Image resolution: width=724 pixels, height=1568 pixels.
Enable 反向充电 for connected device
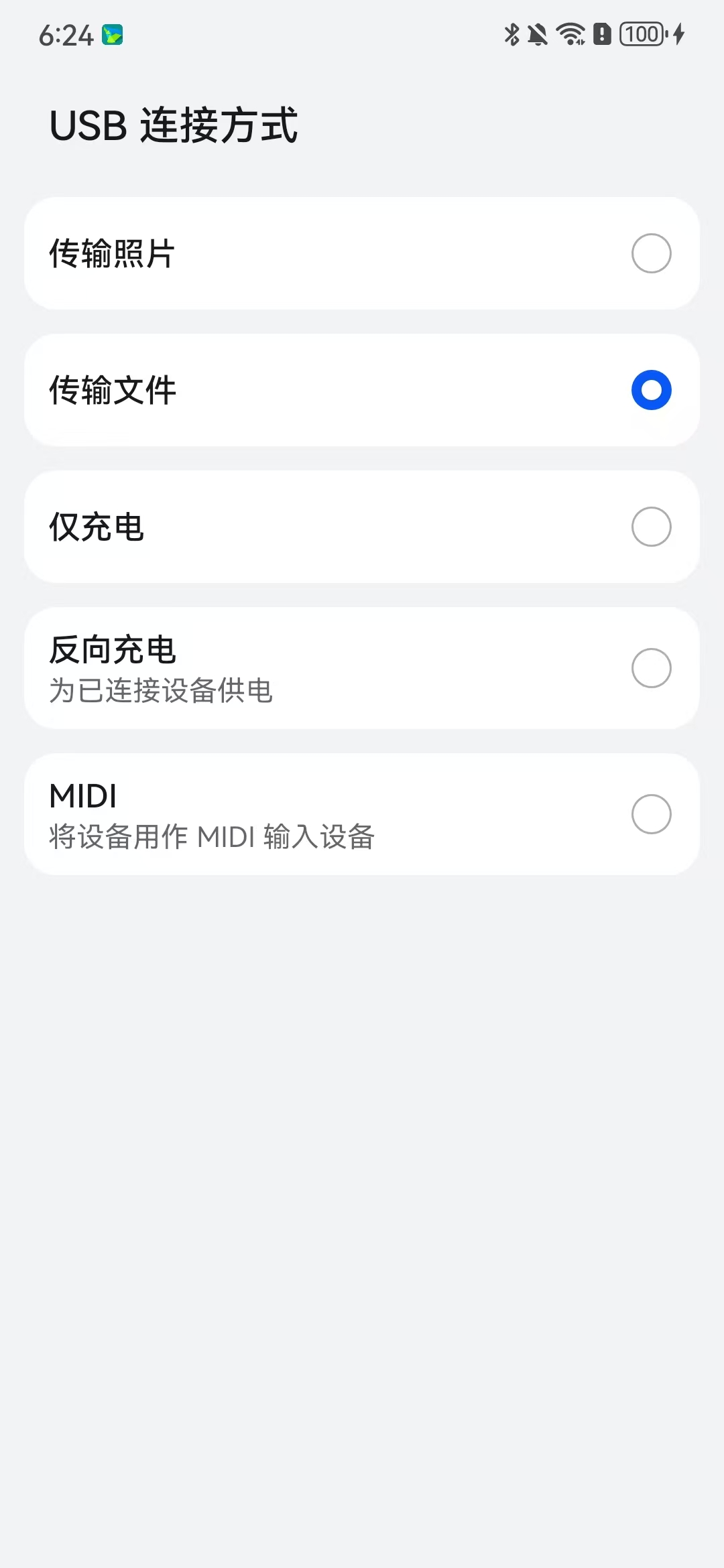(x=651, y=668)
